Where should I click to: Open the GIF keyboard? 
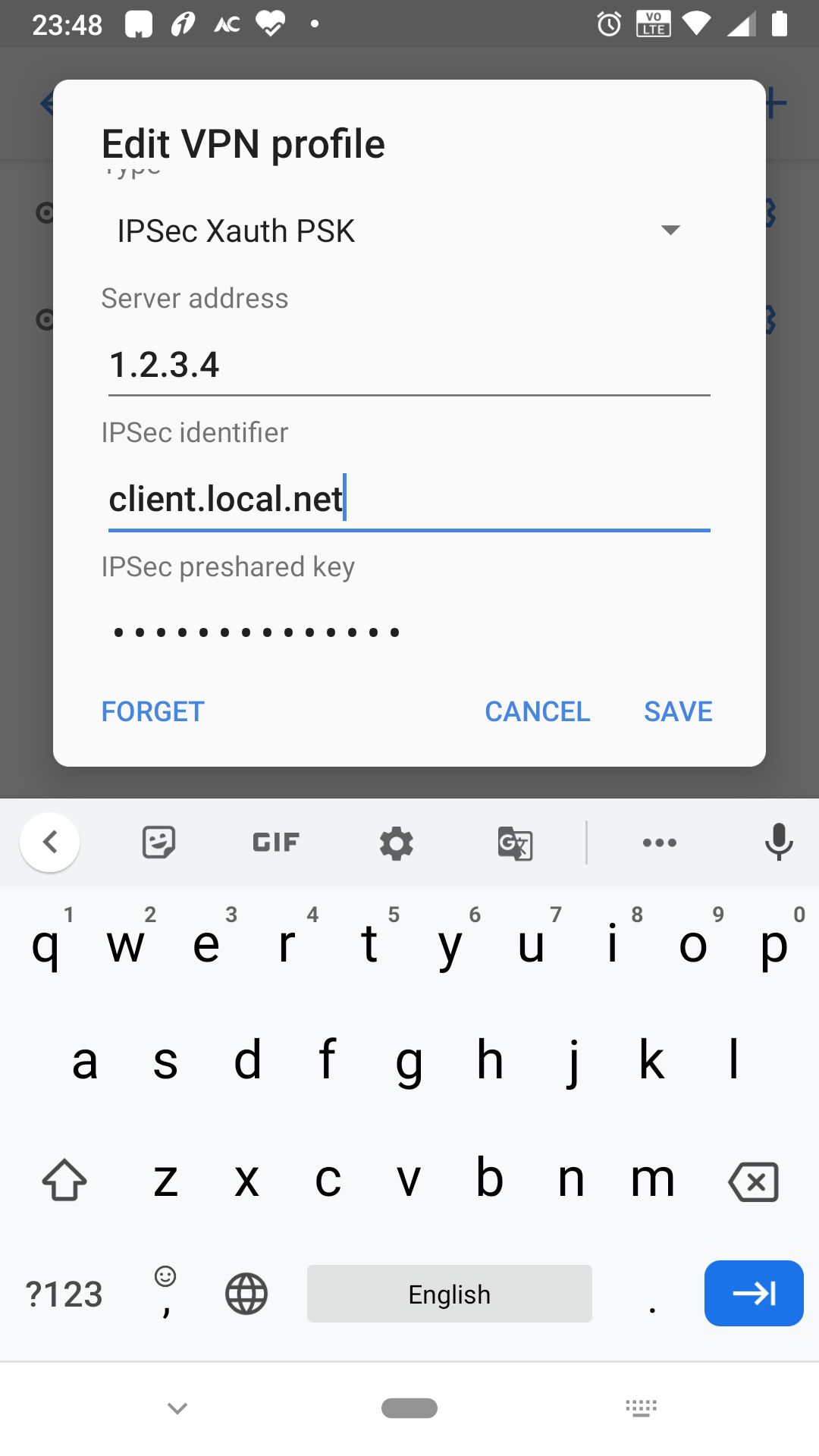point(276,843)
